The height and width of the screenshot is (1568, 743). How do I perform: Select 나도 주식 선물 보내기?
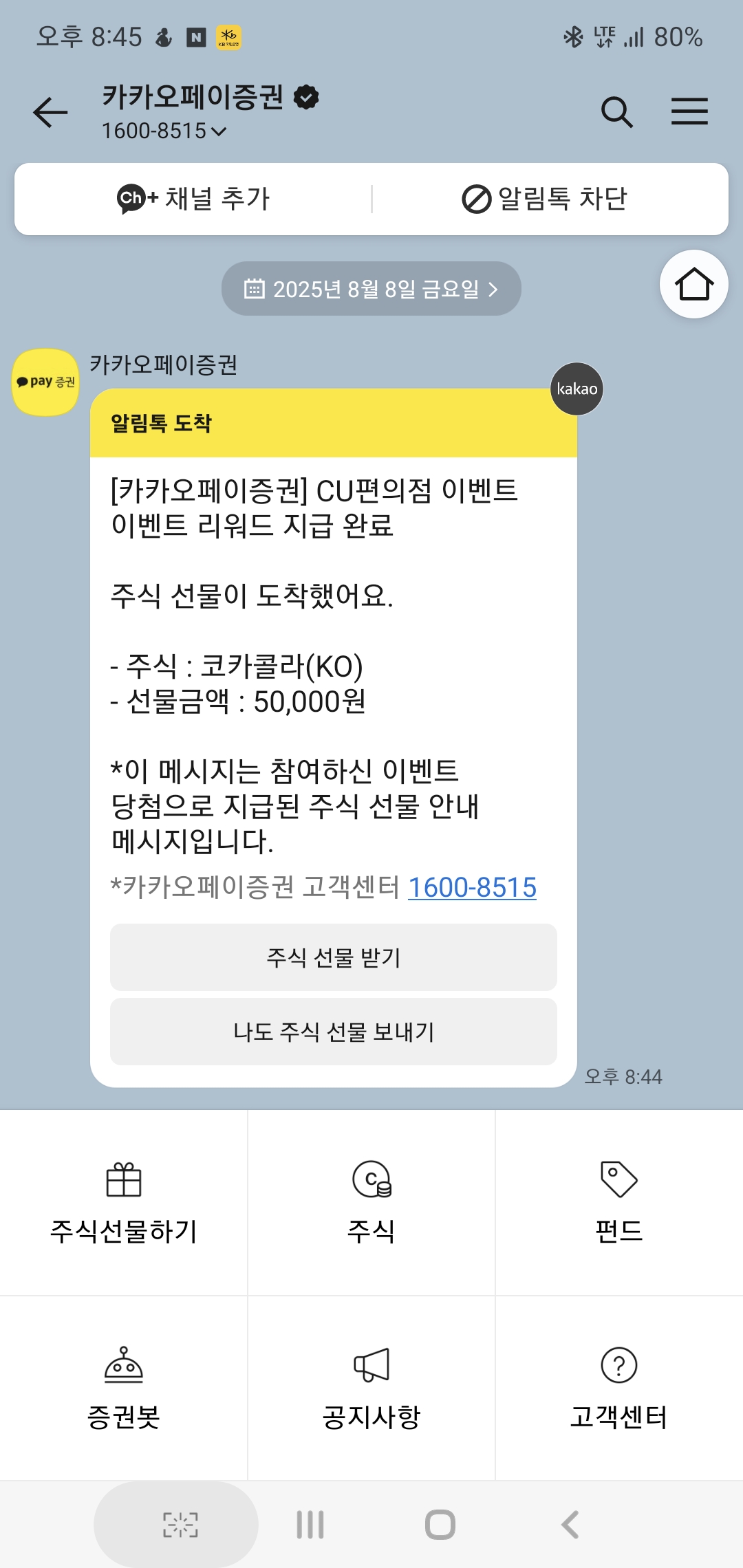[334, 1032]
